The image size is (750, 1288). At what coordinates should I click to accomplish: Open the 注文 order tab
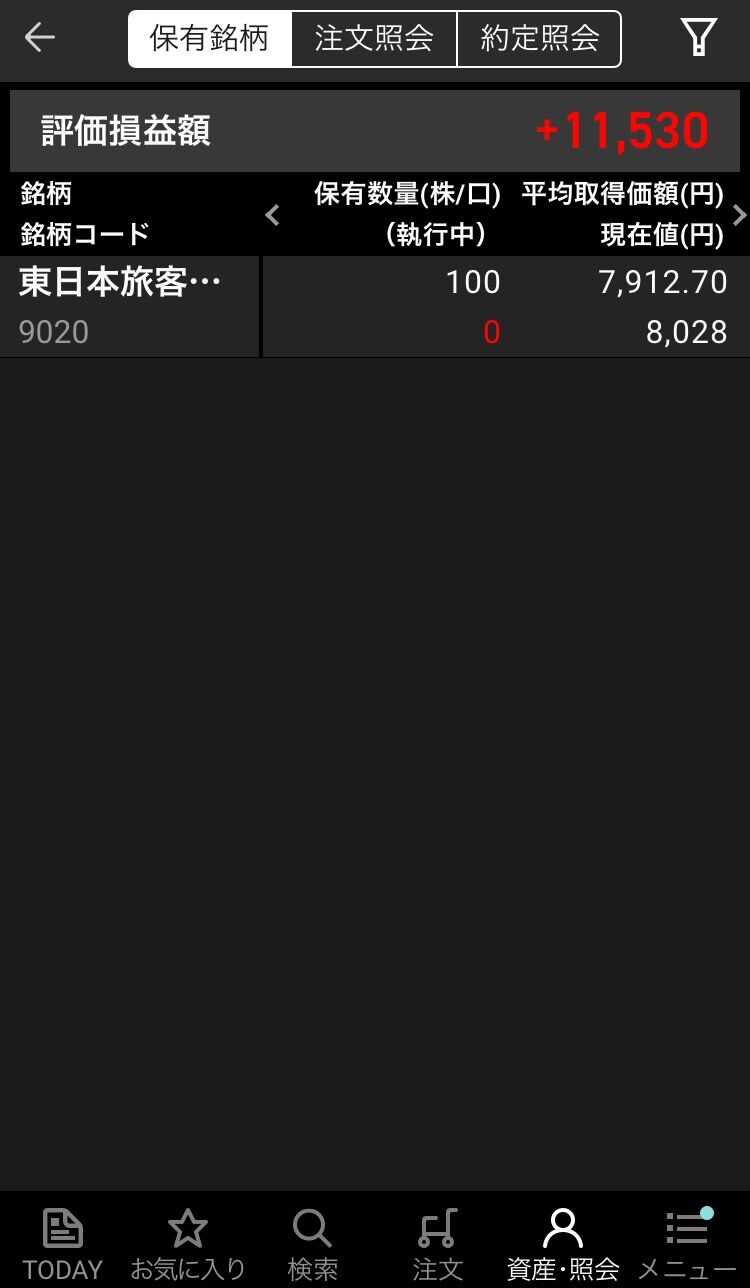point(438,1244)
